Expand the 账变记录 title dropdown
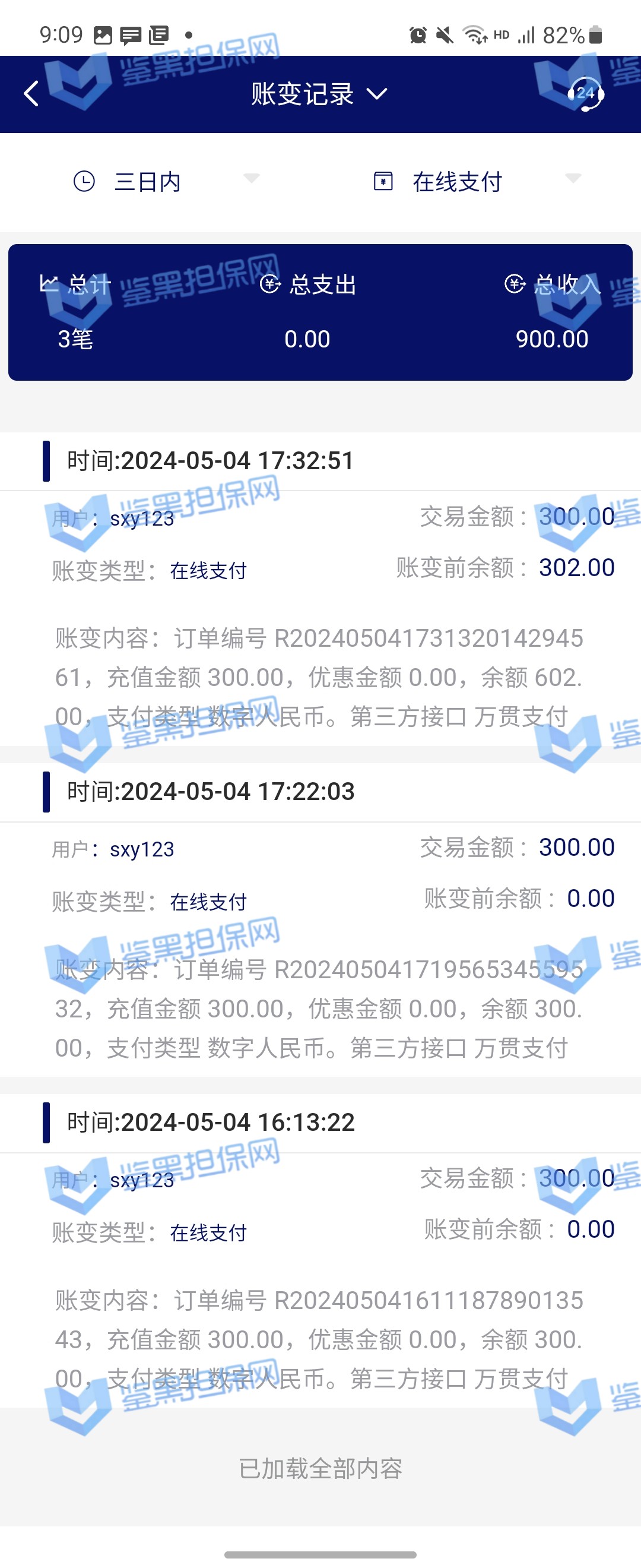The image size is (641, 1568). [319, 94]
